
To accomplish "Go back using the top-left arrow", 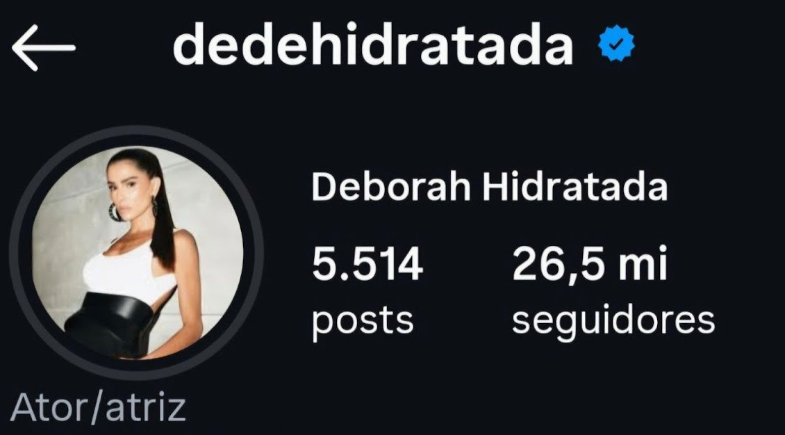I will (x=44, y=48).
